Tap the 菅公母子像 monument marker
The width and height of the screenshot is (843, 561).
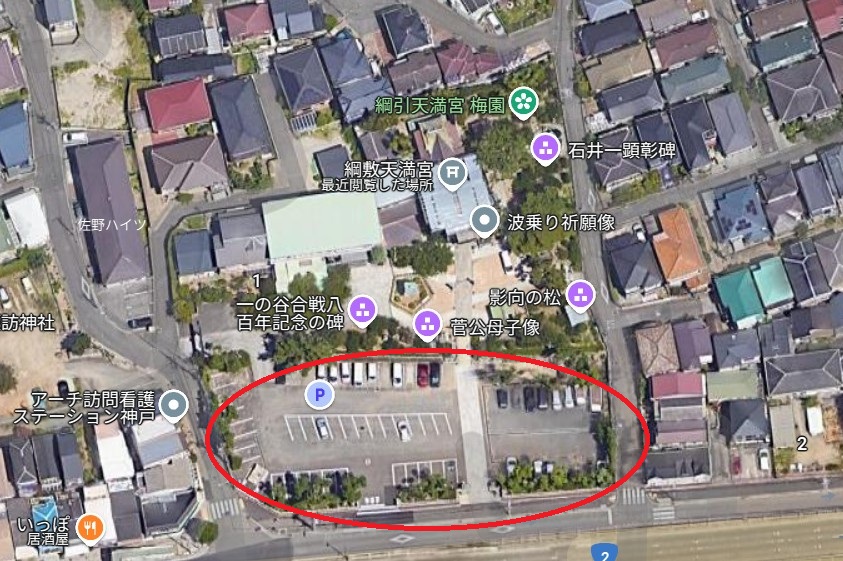tap(427, 324)
